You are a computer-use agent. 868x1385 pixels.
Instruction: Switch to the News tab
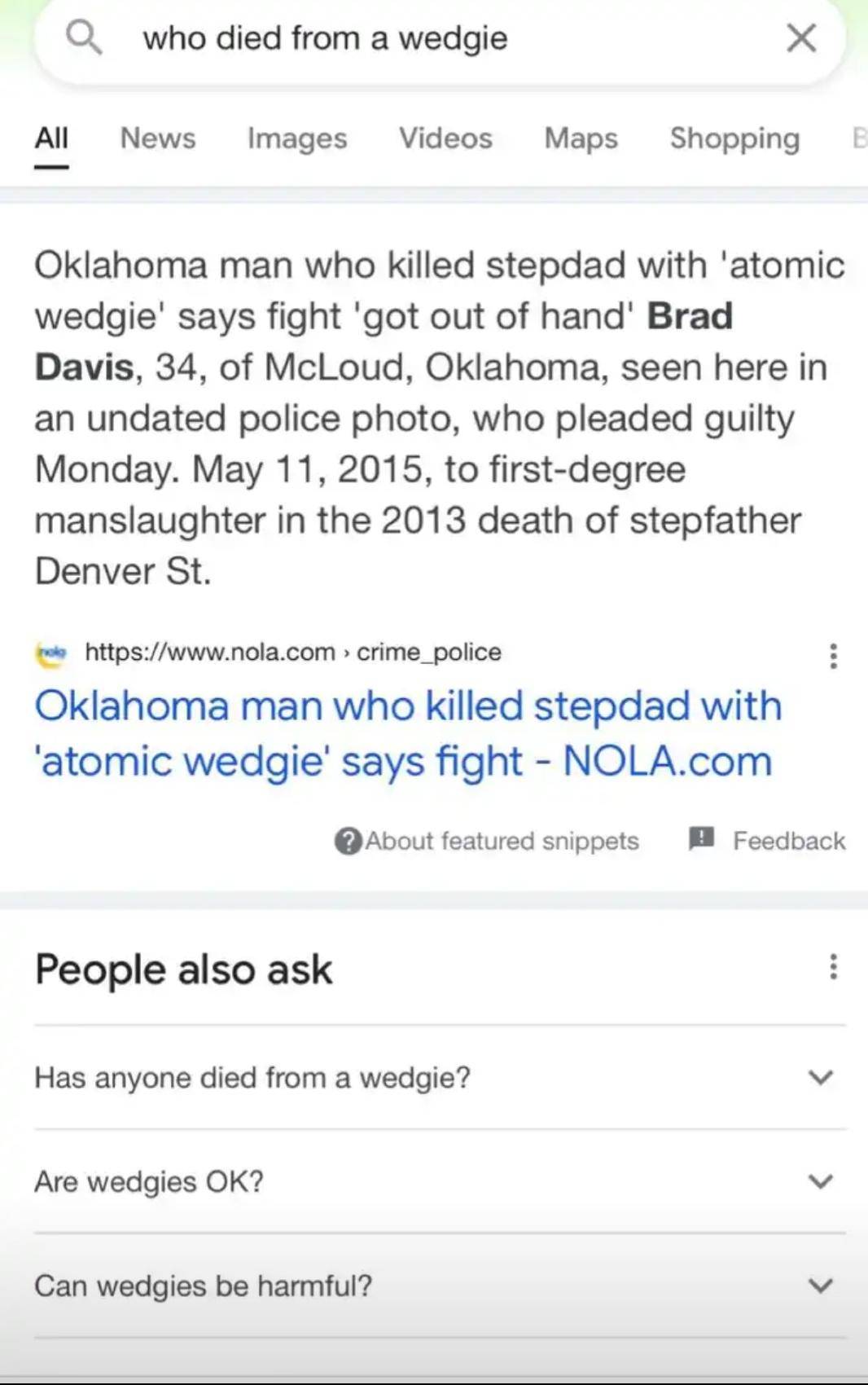[x=157, y=138]
